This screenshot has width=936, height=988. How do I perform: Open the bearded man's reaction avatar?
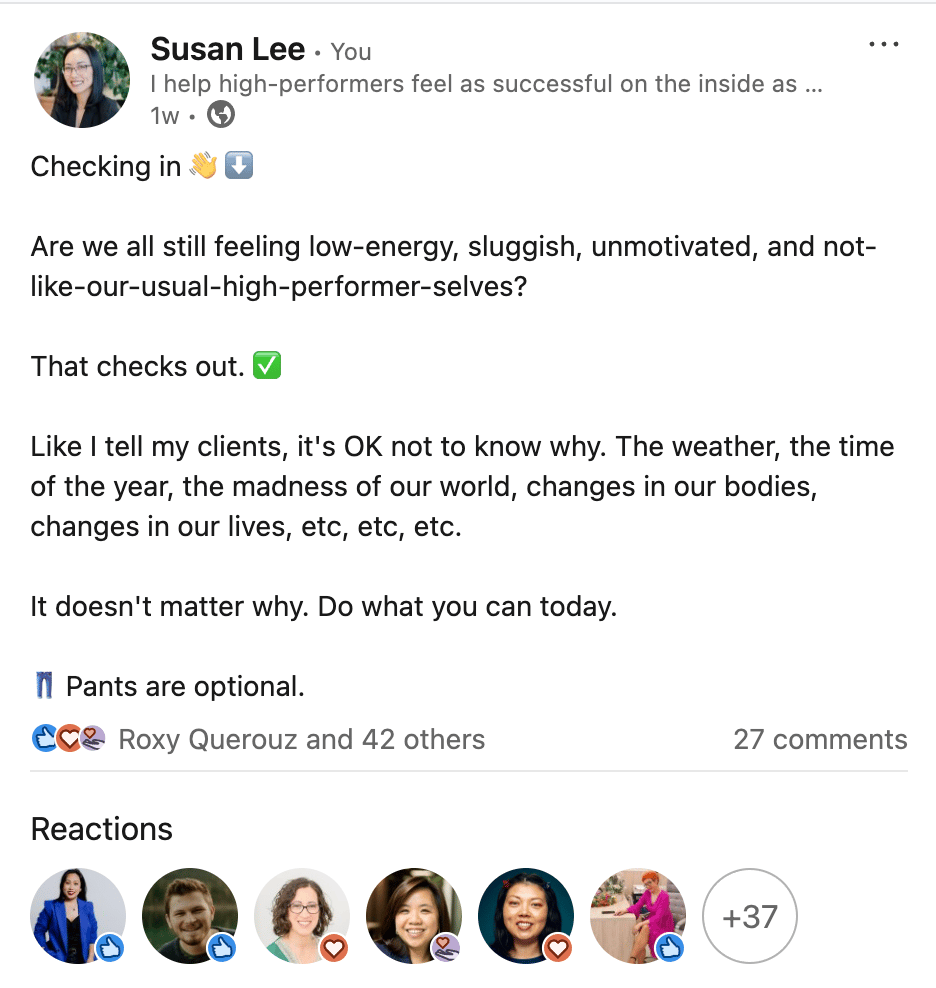[x=190, y=915]
